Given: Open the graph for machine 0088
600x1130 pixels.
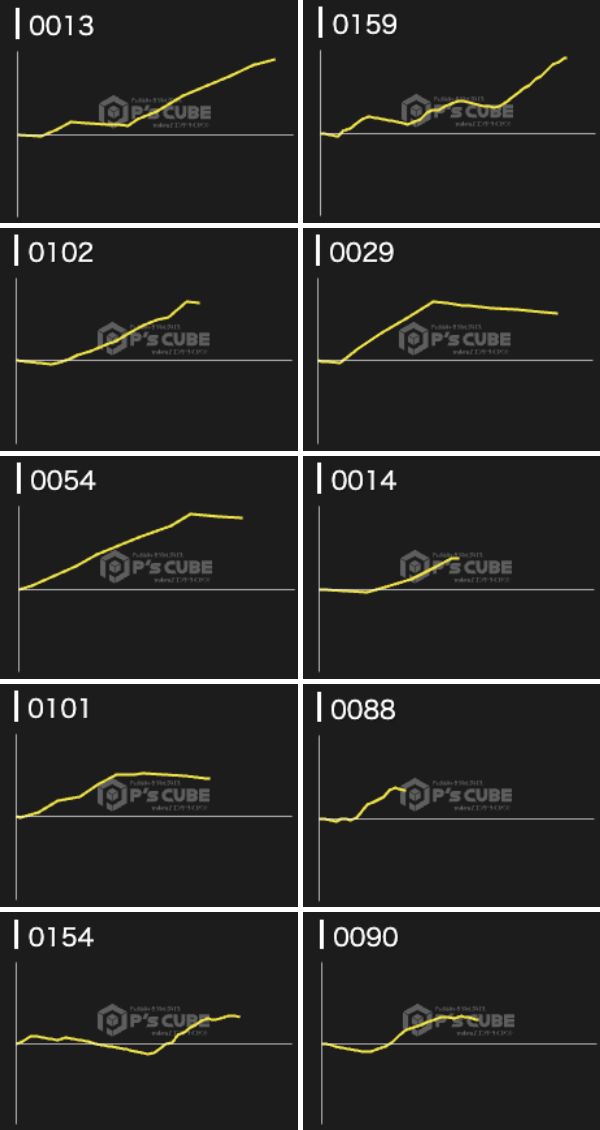Looking at the screenshot, I should [451, 794].
